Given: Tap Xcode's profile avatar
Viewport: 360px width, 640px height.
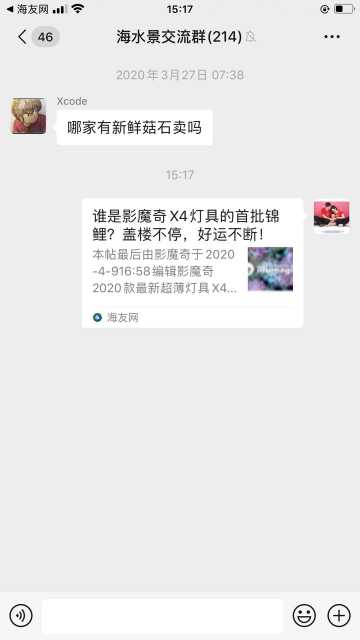Looking at the screenshot, I should (29, 116).
